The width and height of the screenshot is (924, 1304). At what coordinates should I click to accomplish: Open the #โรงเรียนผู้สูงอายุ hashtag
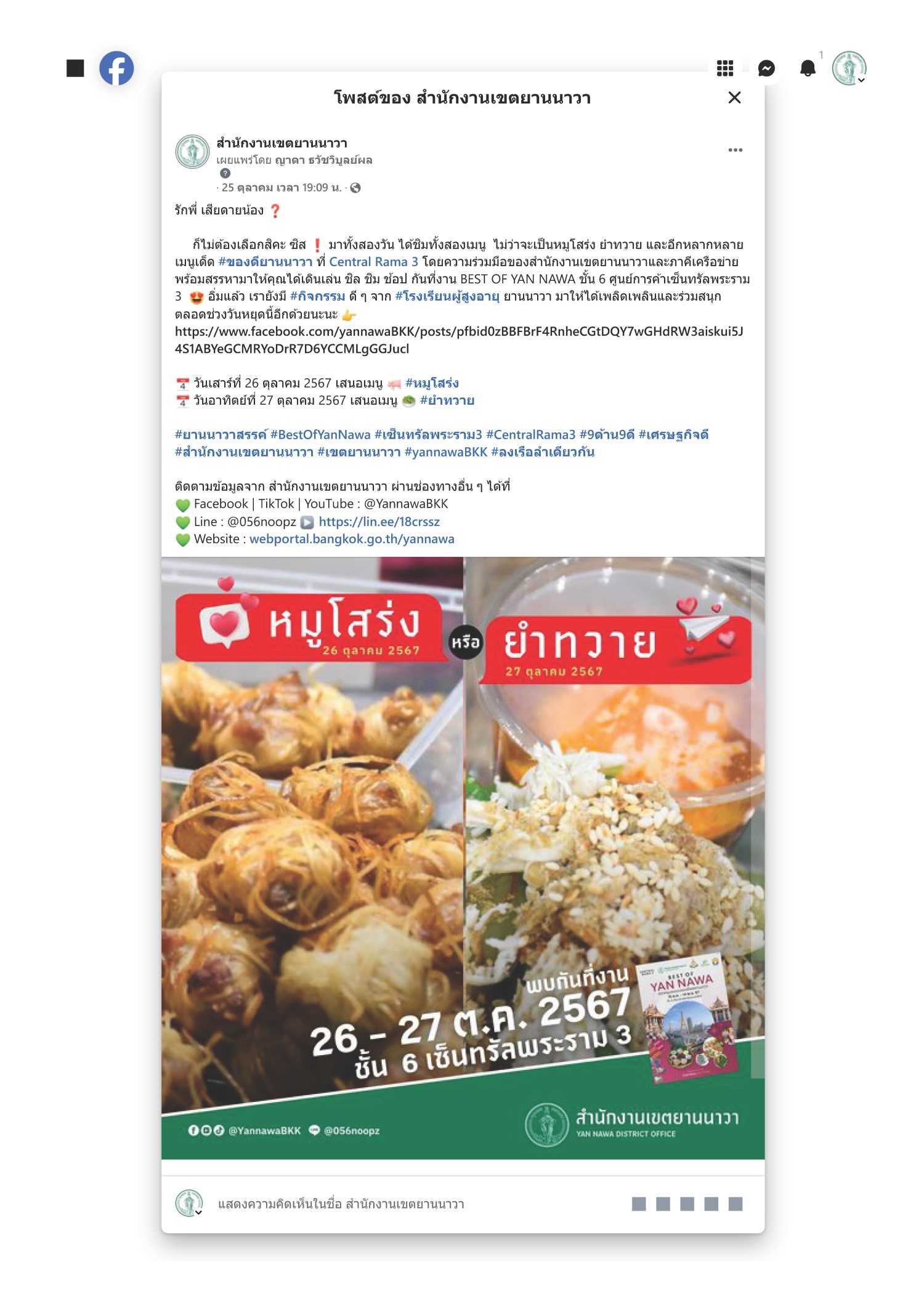click(x=447, y=296)
